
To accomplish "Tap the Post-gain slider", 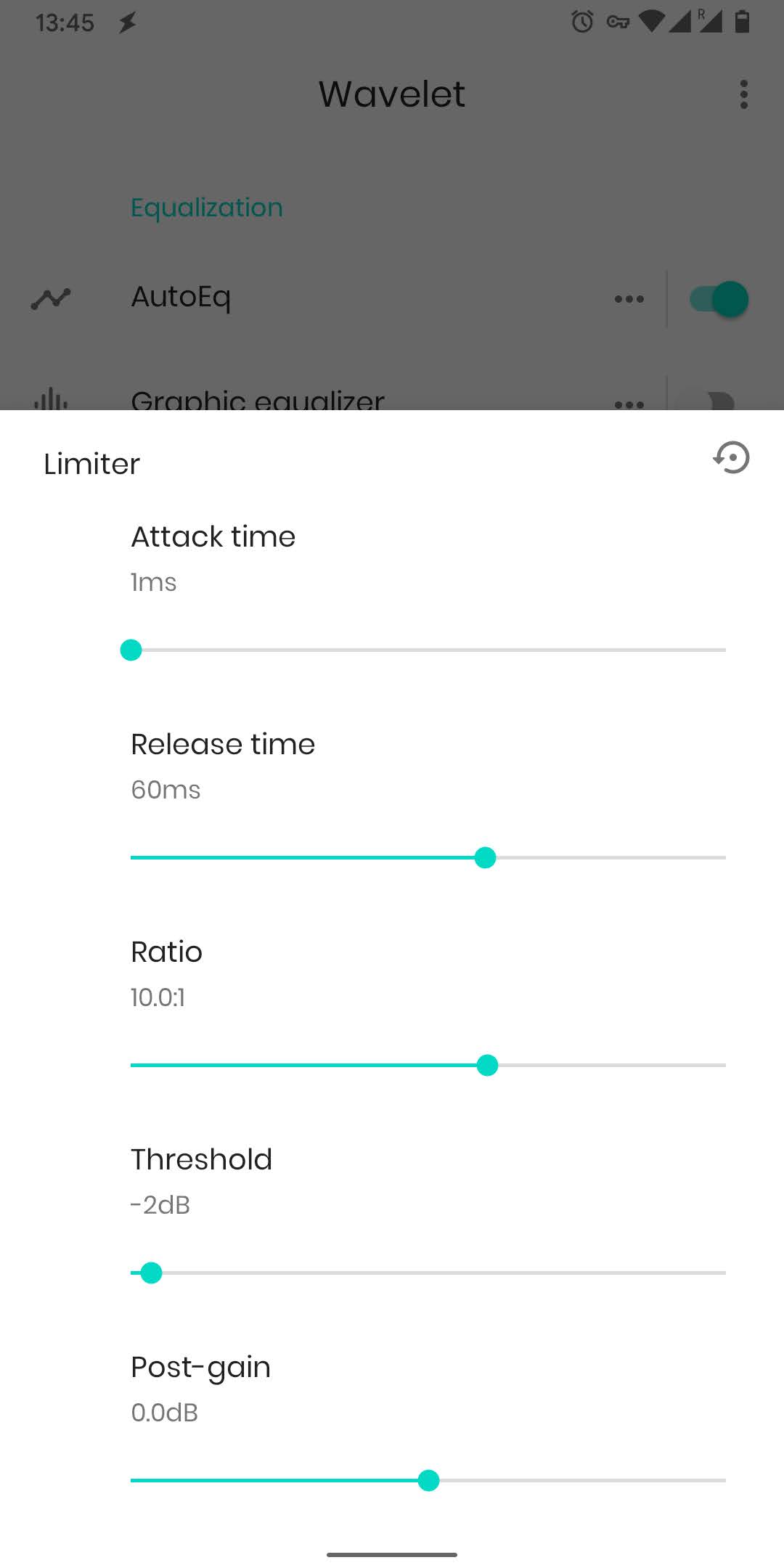I will pos(428,1480).
